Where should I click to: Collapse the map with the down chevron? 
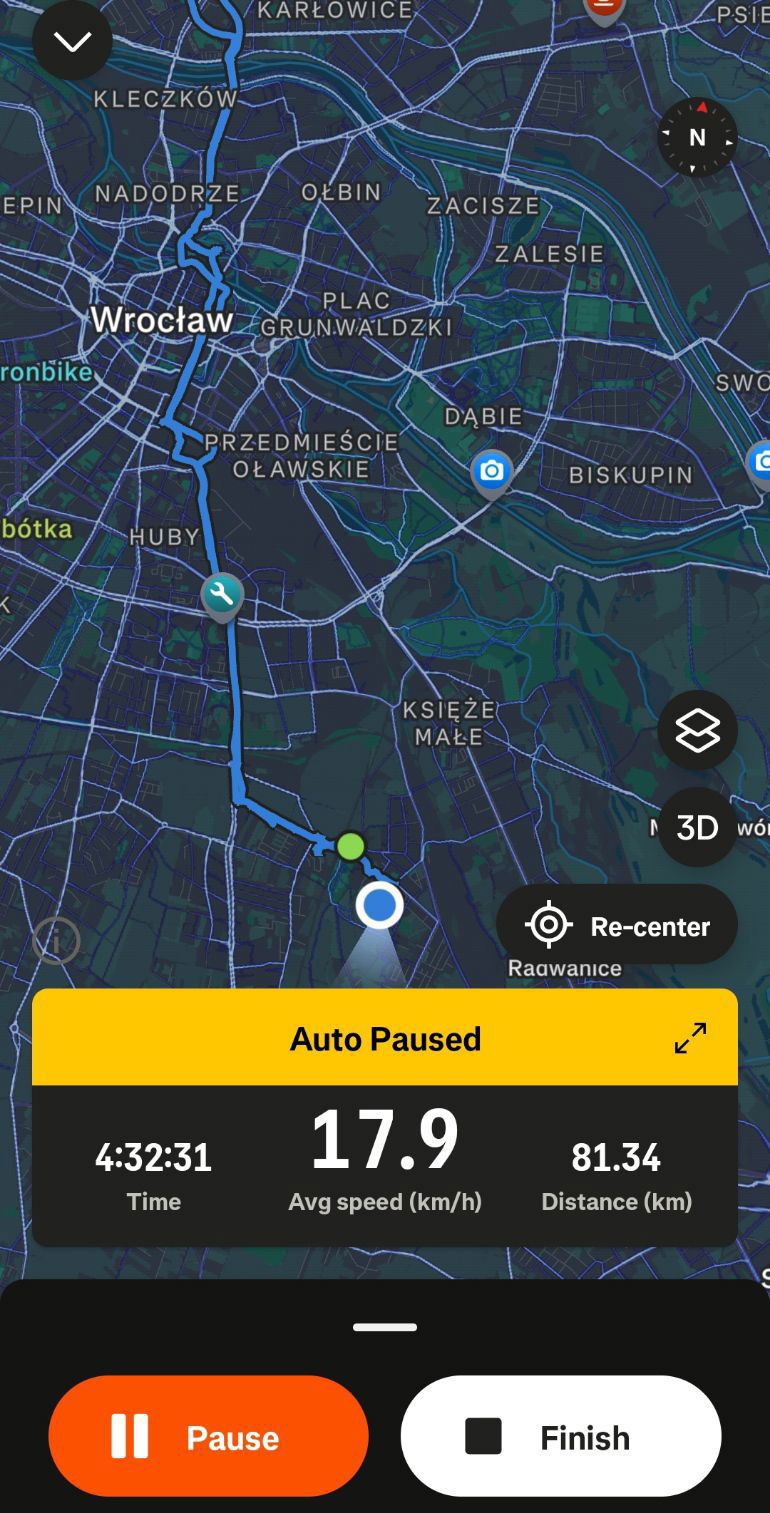click(x=72, y=41)
